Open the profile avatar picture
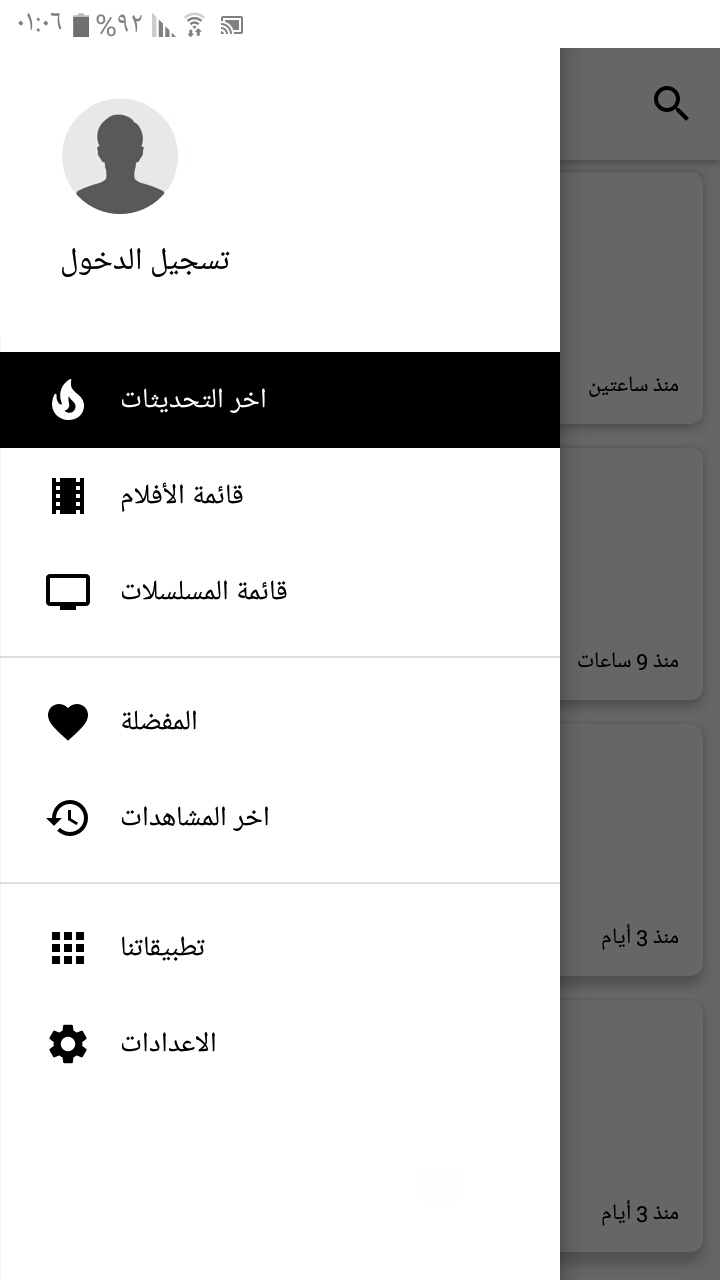 120,156
